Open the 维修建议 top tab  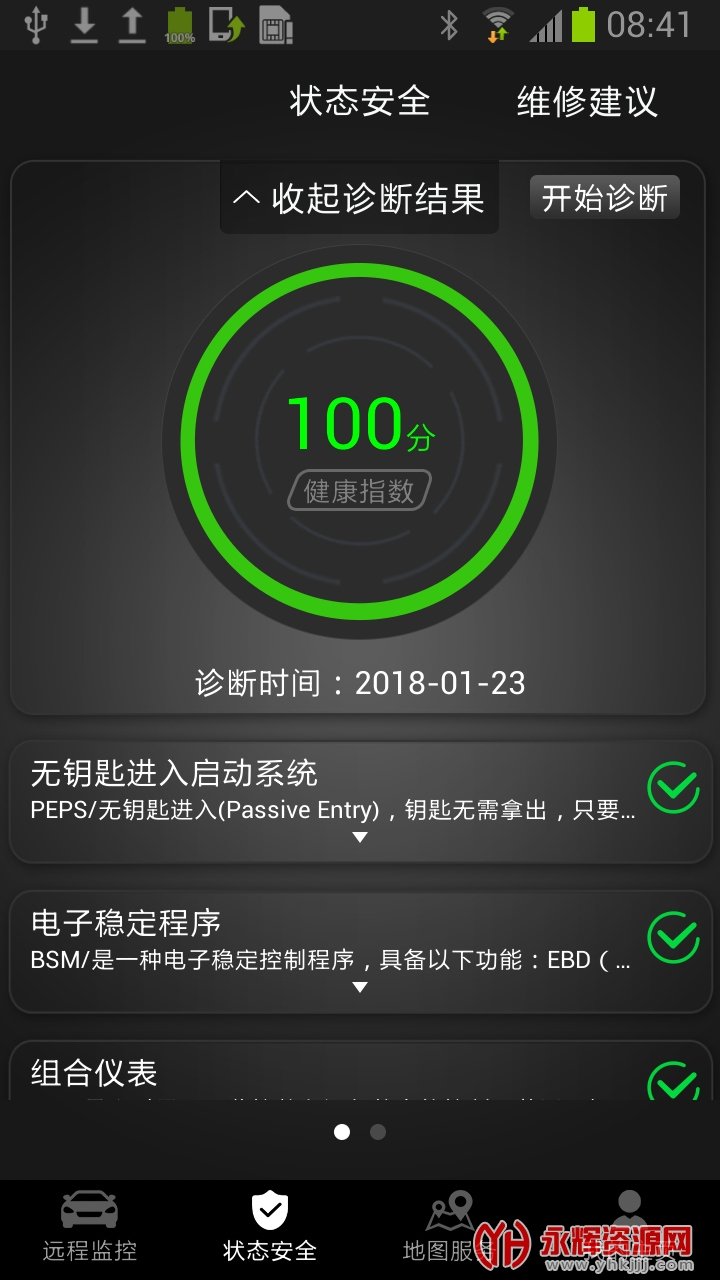587,101
